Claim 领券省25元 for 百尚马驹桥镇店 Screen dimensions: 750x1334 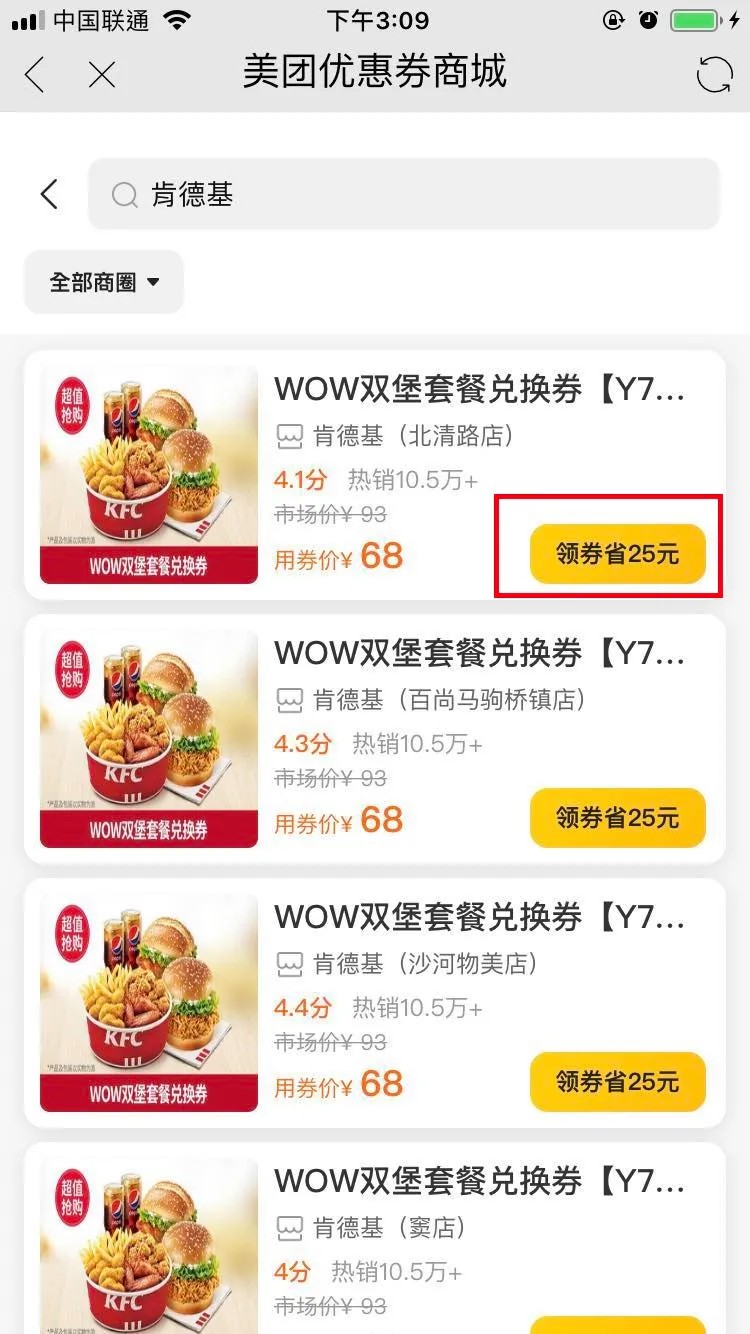coord(617,817)
